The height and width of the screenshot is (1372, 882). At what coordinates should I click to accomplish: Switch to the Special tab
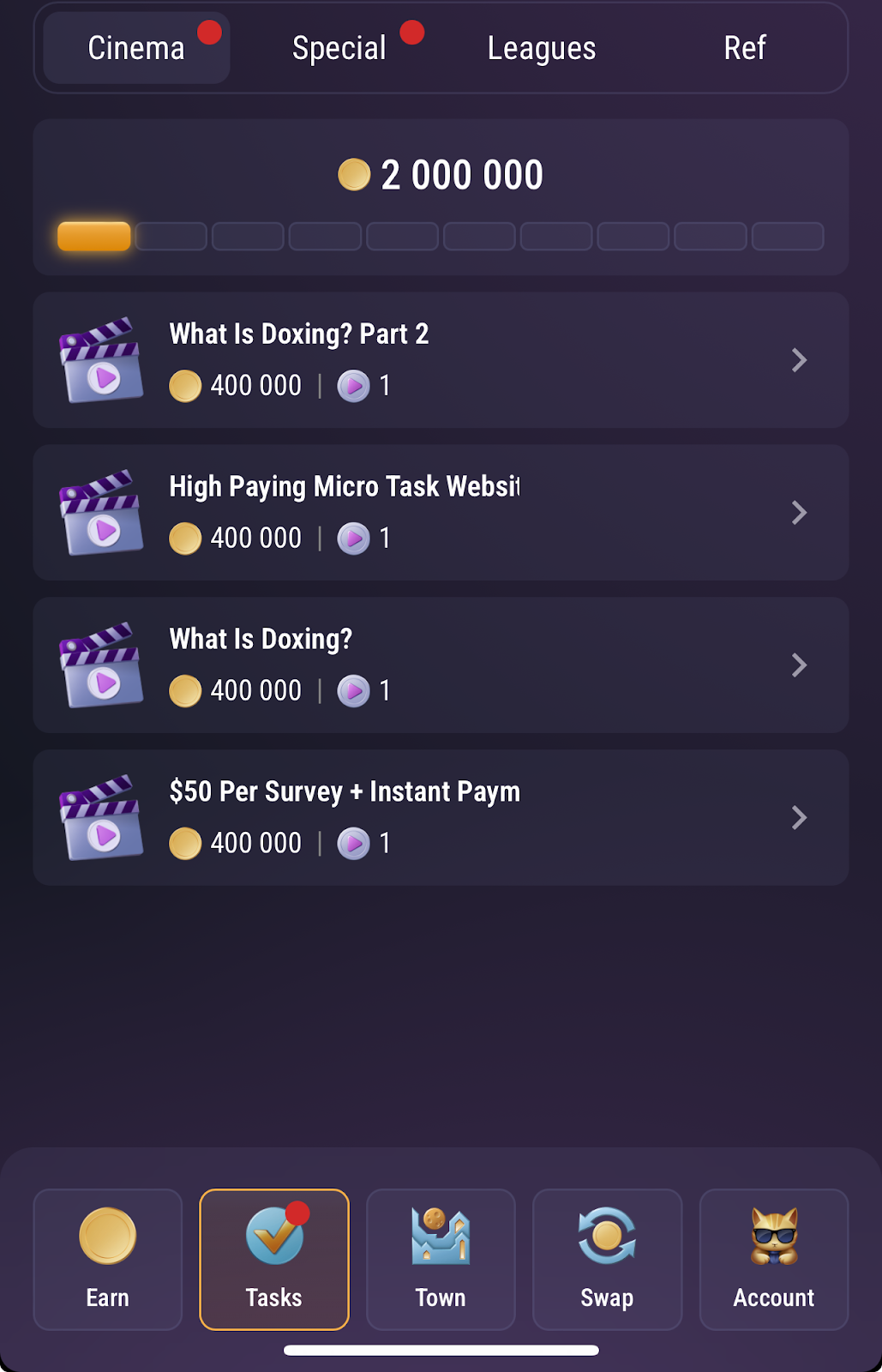[339, 48]
